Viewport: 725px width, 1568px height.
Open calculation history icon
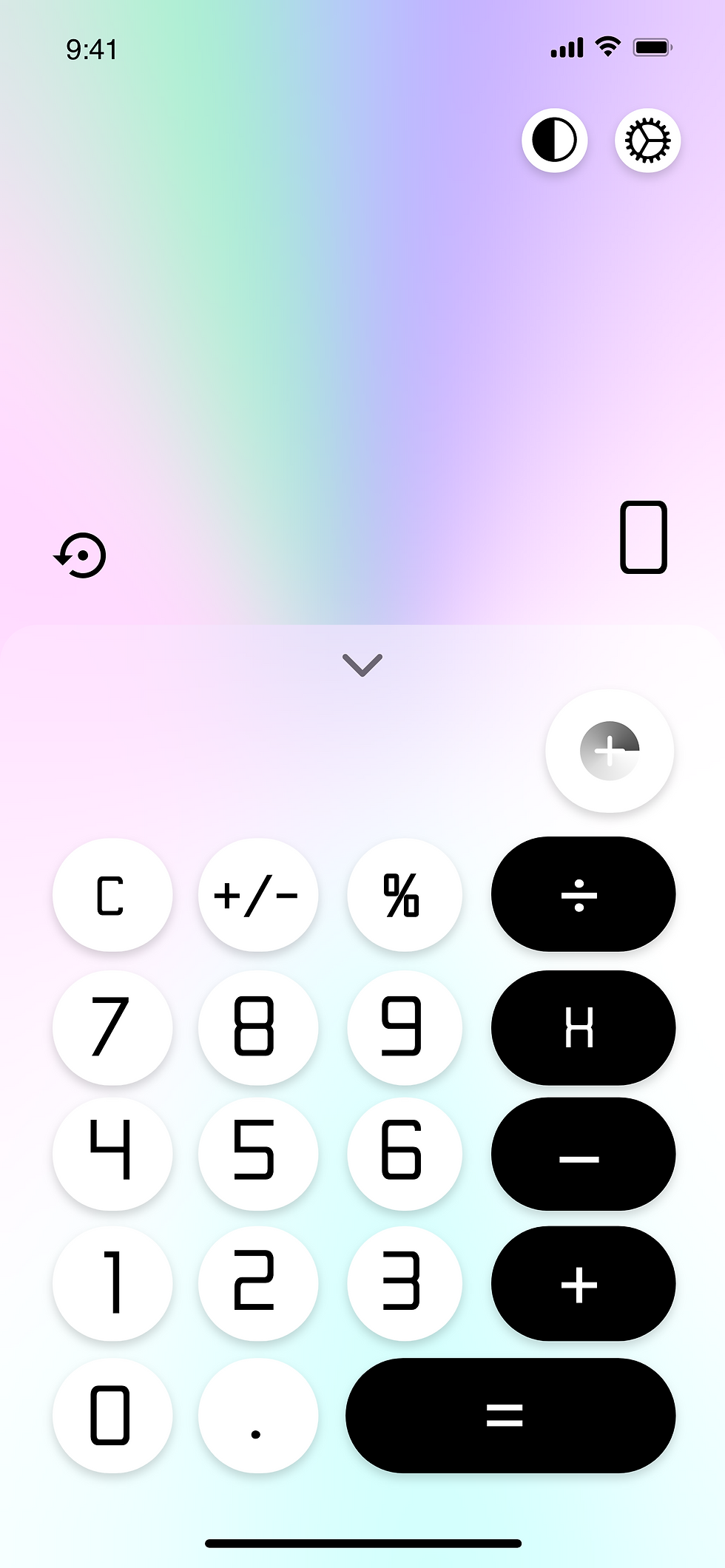coord(81,555)
